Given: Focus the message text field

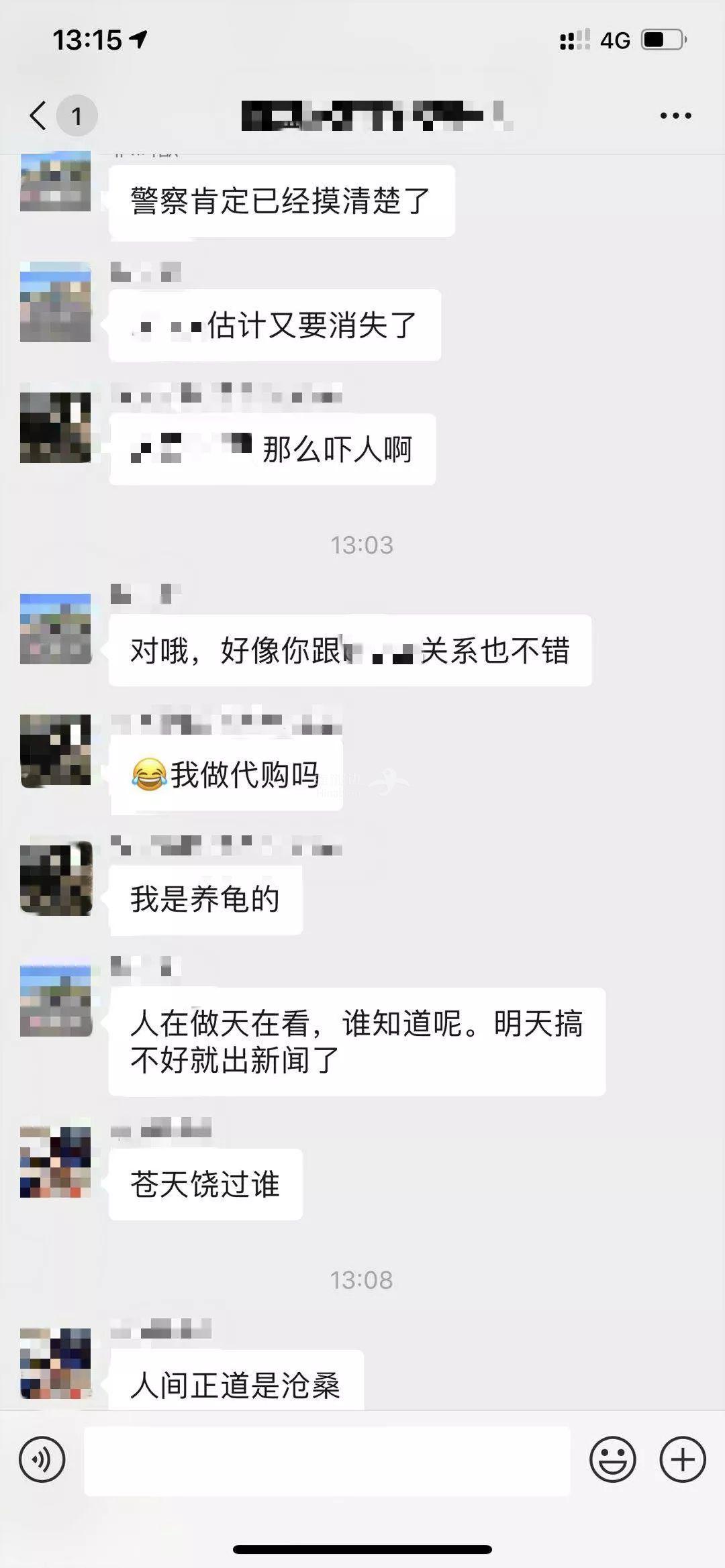Looking at the screenshot, I should tap(326, 1461).
